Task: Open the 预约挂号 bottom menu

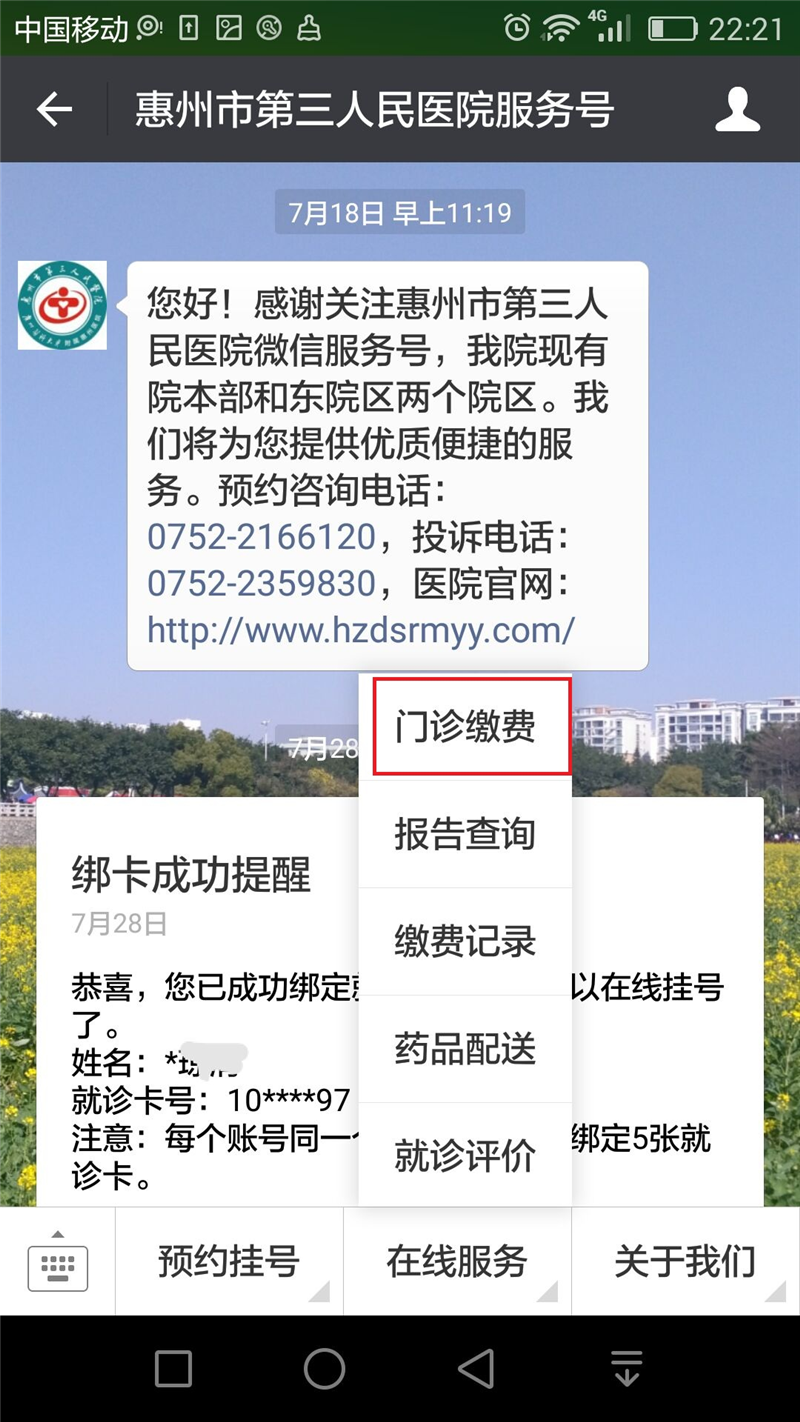Action: click(229, 1262)
